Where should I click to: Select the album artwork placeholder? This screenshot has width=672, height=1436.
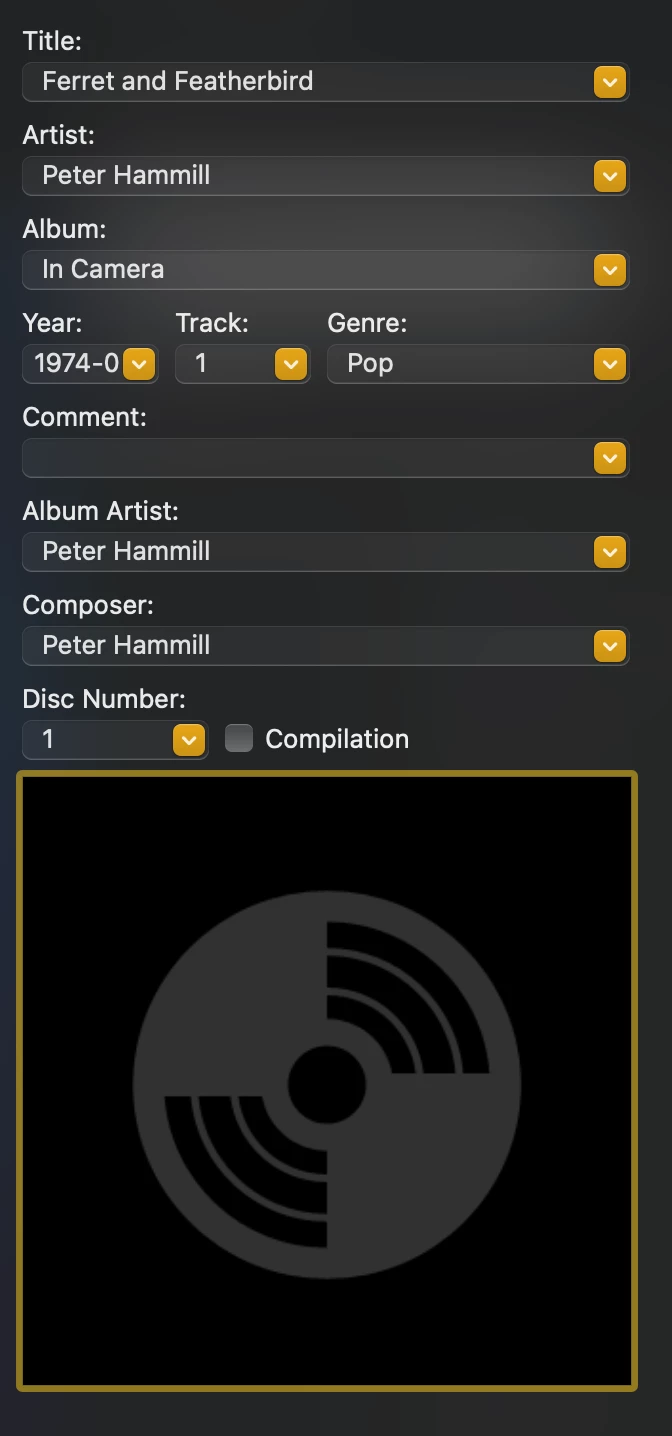click(x=327, y=1081)
